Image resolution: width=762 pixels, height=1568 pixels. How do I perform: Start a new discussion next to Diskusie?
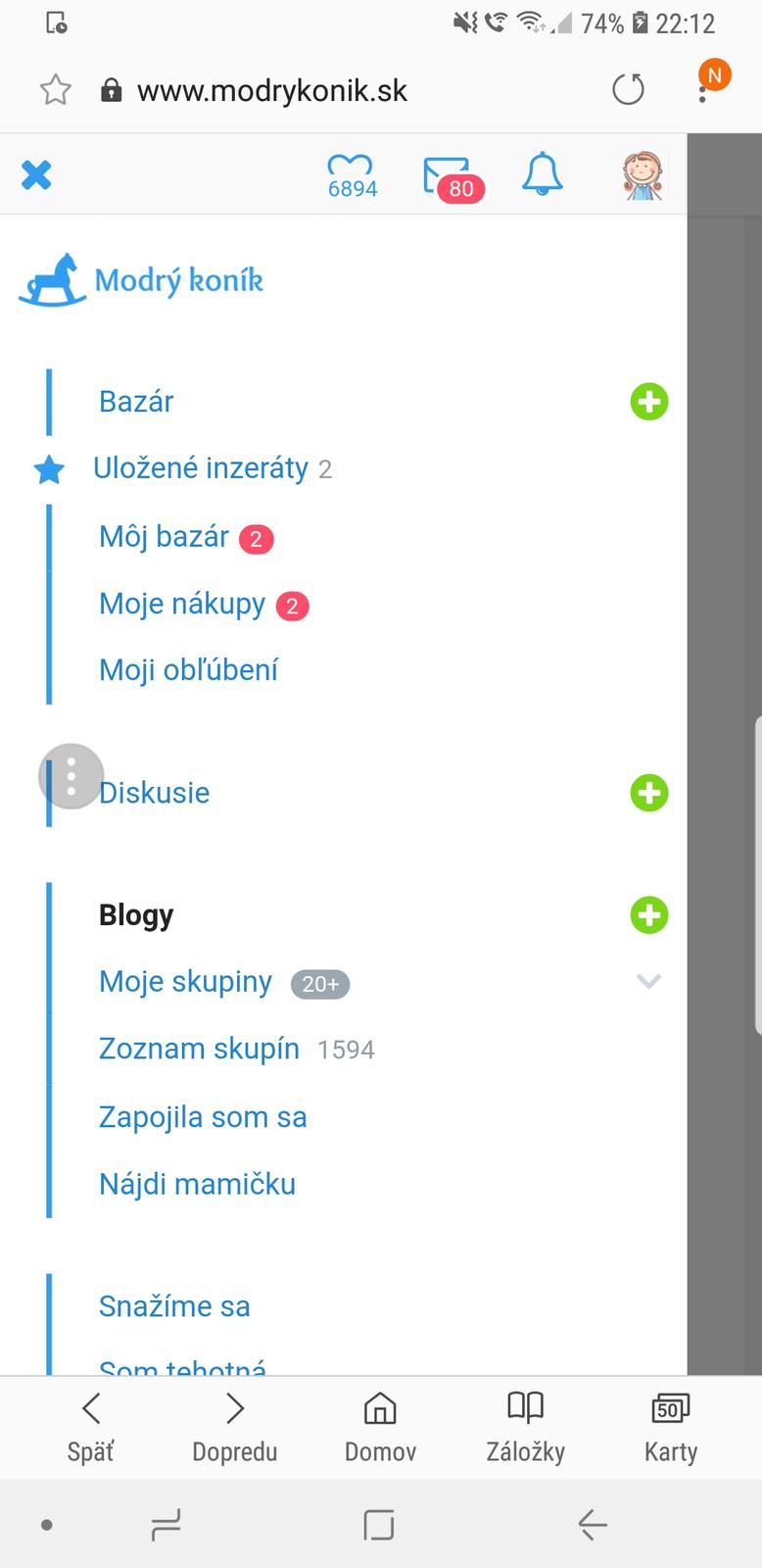click(648, 793)
